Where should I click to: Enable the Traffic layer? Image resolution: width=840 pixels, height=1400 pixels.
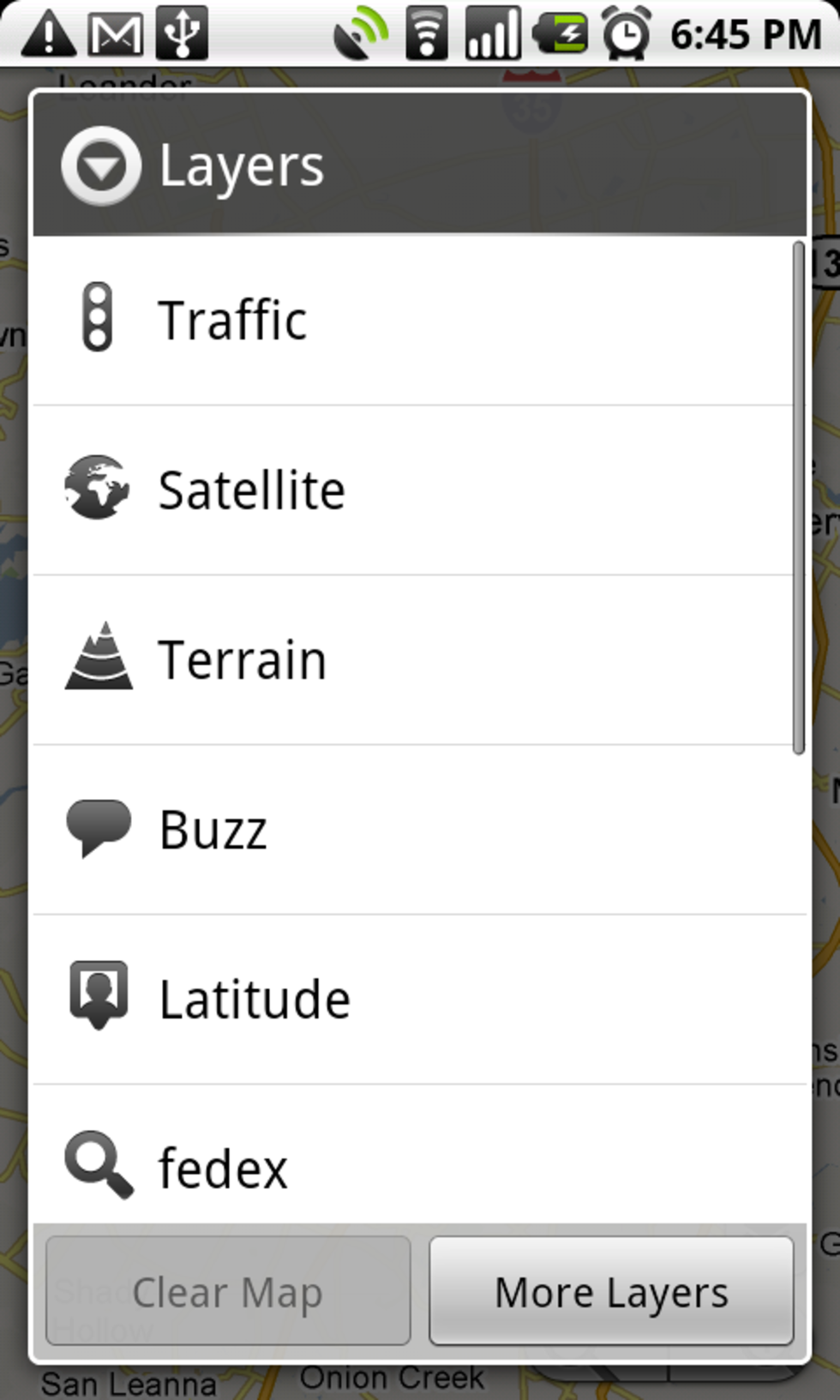point(411,321)
